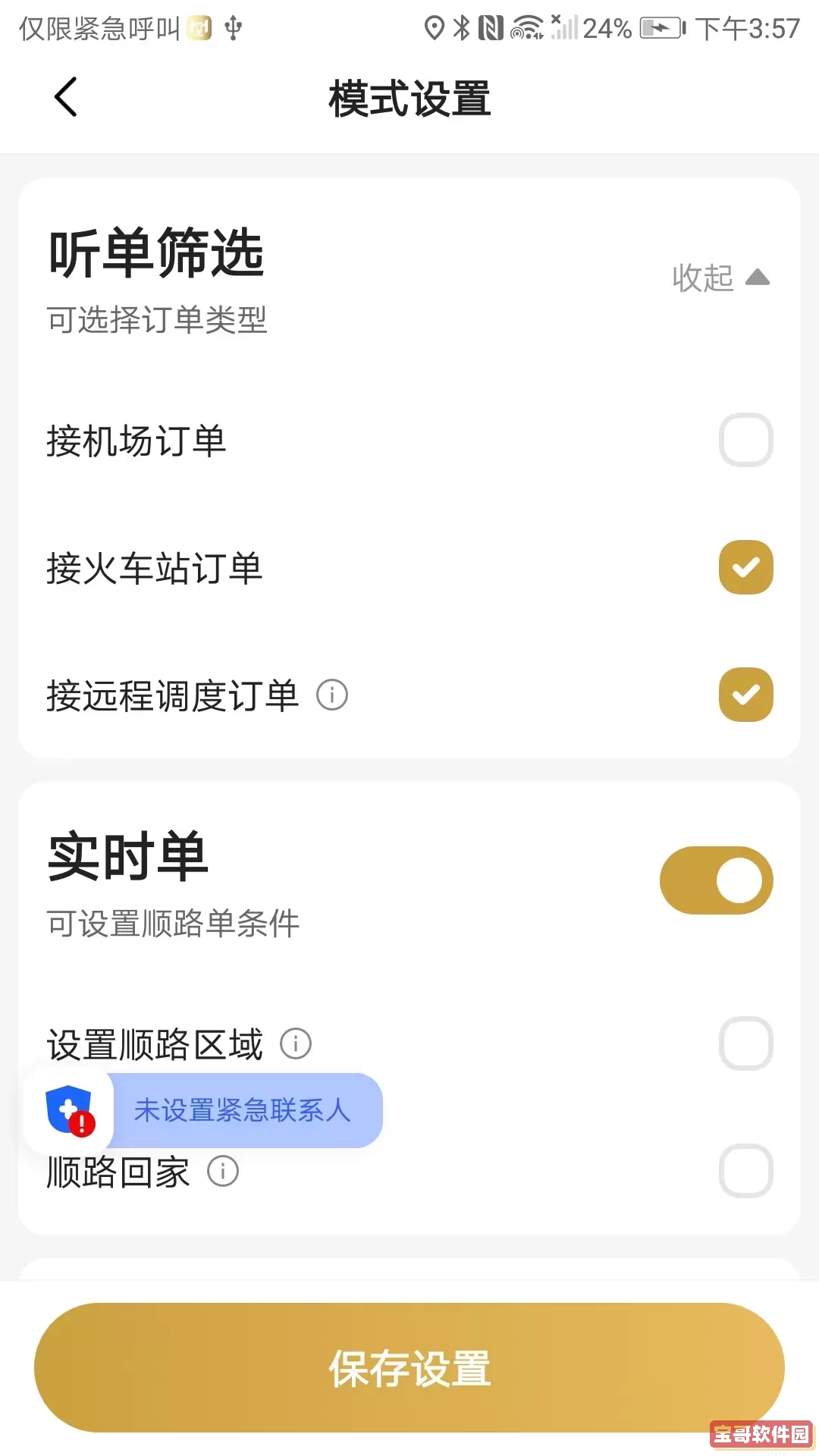Open the 未设置紧急联系人 safety prompt
819x1456 pixels.
pos(241,1110)
